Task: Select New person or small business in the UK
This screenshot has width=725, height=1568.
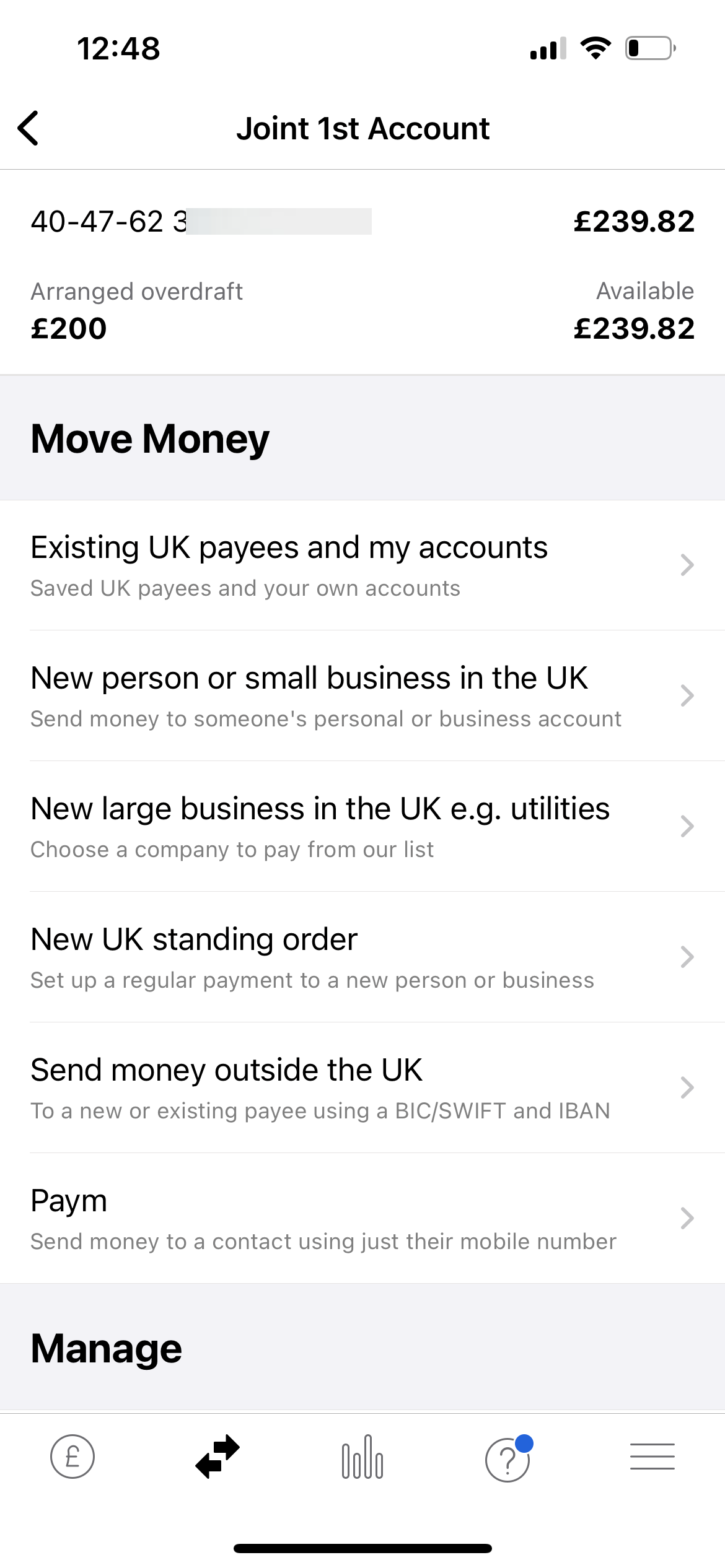Action: pyautogui.click(x=362, y=696)
